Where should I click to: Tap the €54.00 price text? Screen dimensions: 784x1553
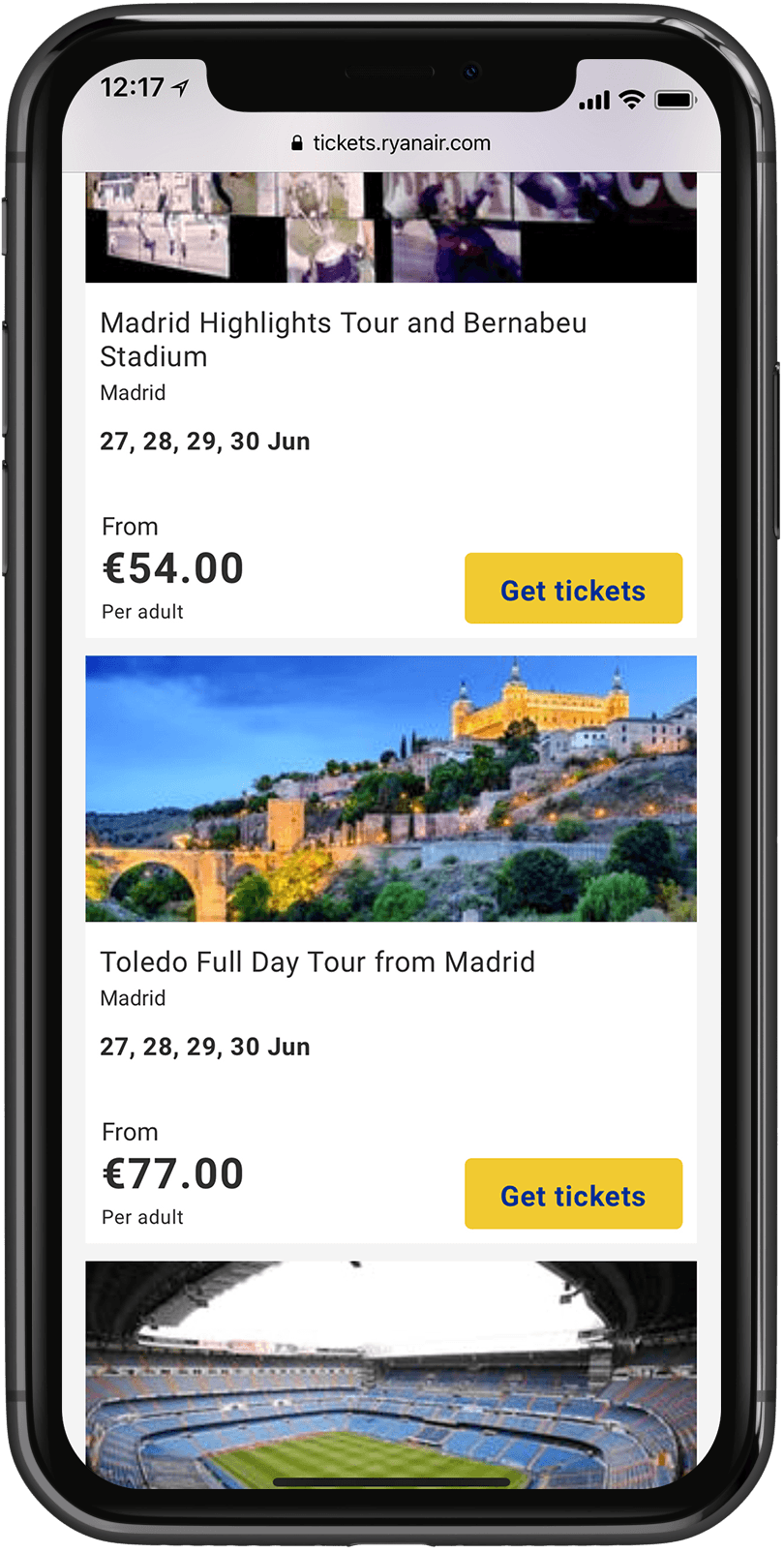pos(173,568)
